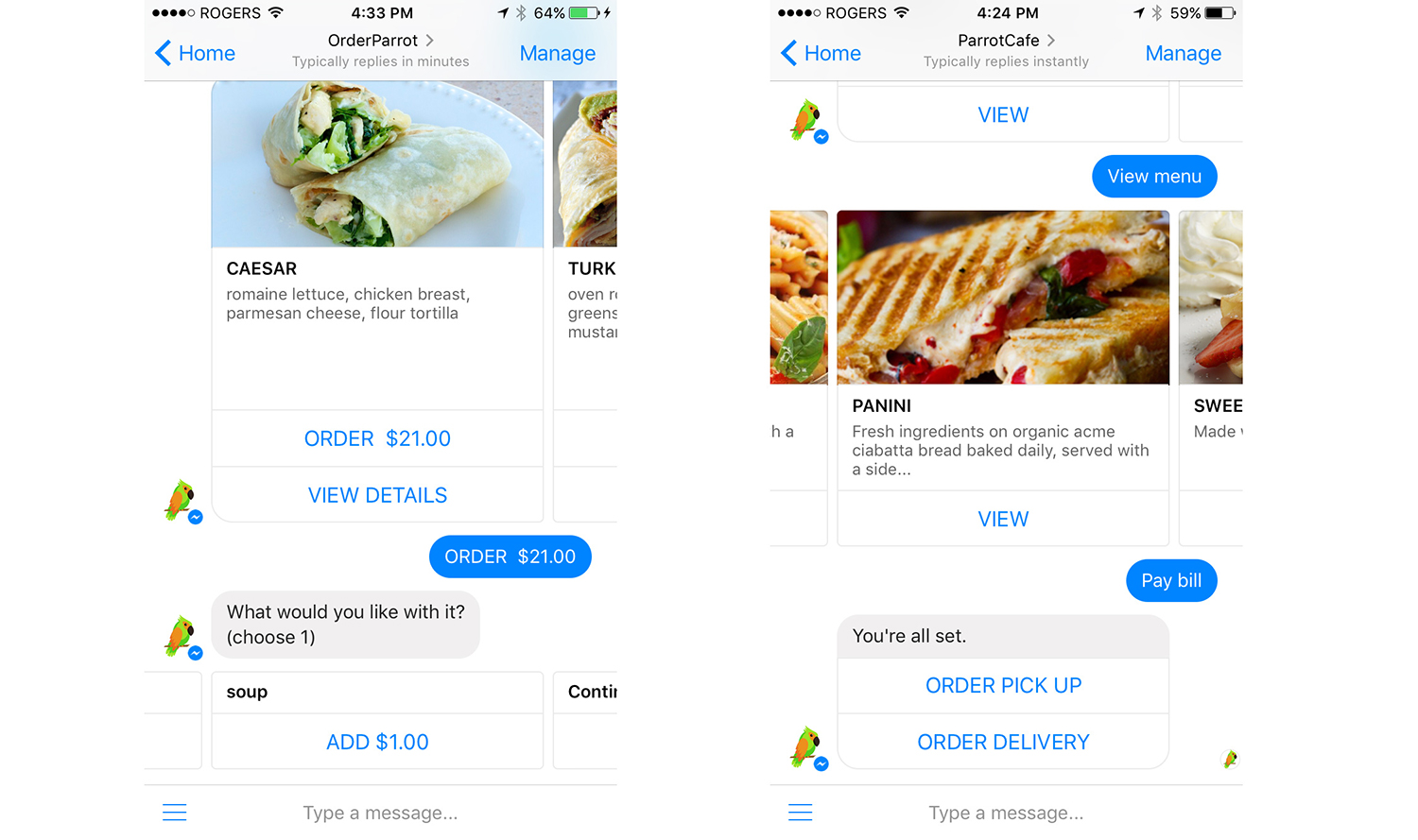
Task: Add soup for $1.00
Action: pos(377,743)
